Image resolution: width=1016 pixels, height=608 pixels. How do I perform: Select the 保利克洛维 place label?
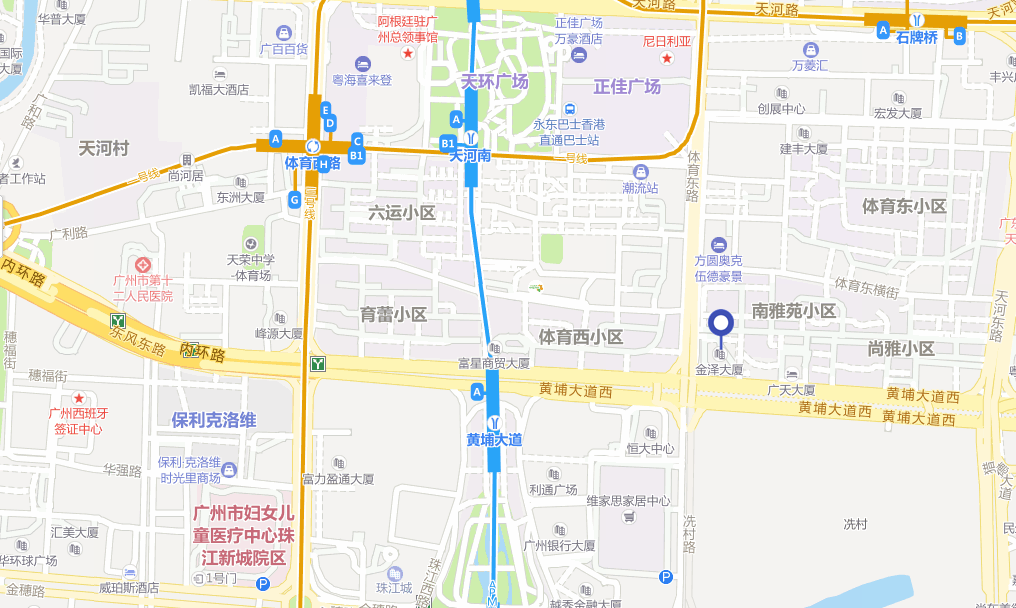point(214,420)
